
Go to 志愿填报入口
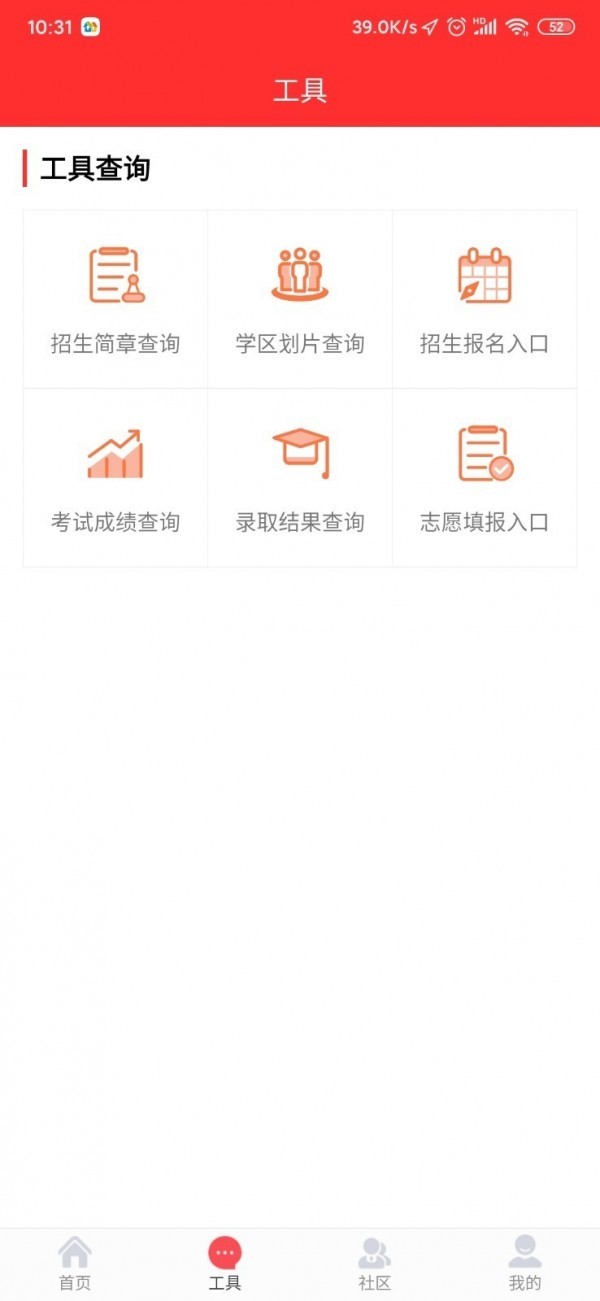tap(485, 478)
